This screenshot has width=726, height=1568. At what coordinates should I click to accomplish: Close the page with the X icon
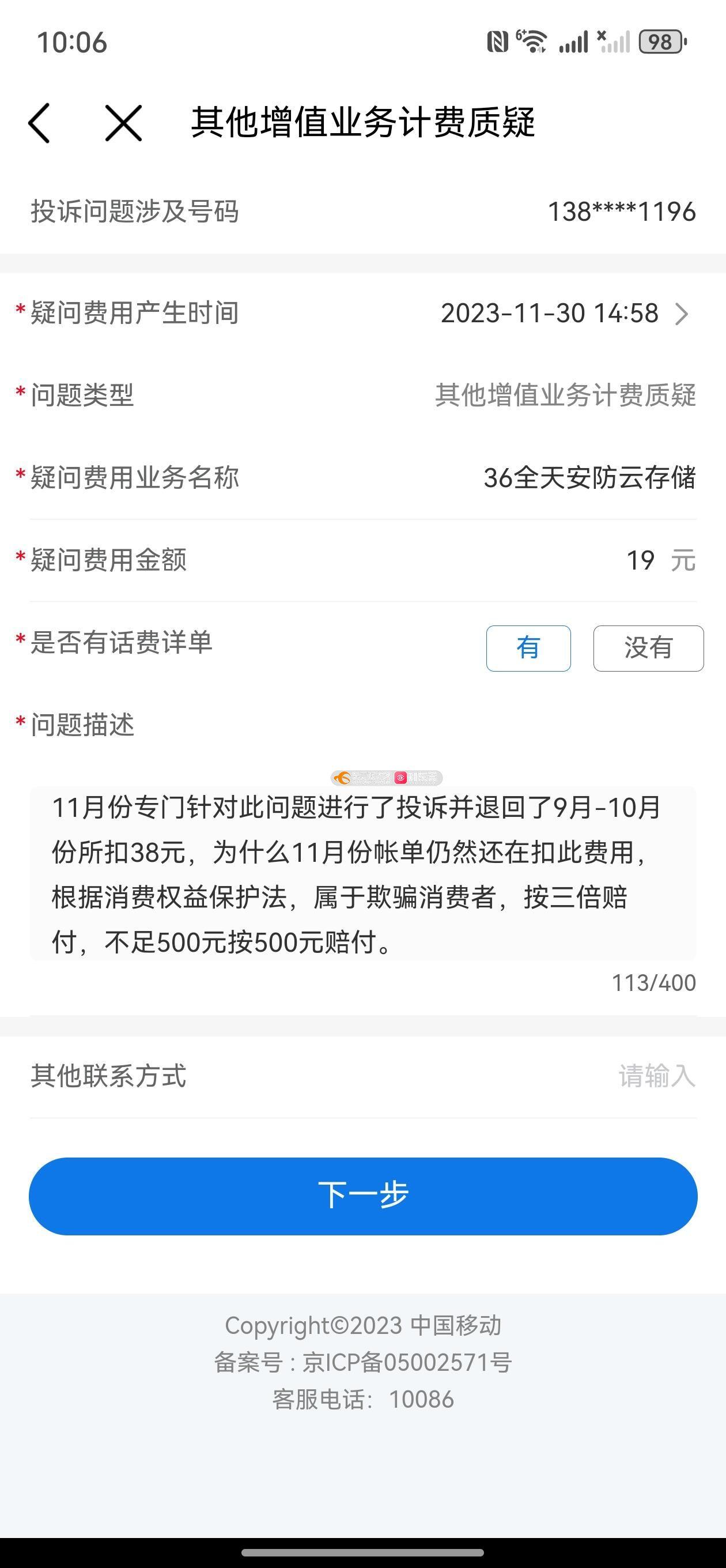[x=123, y=123]
